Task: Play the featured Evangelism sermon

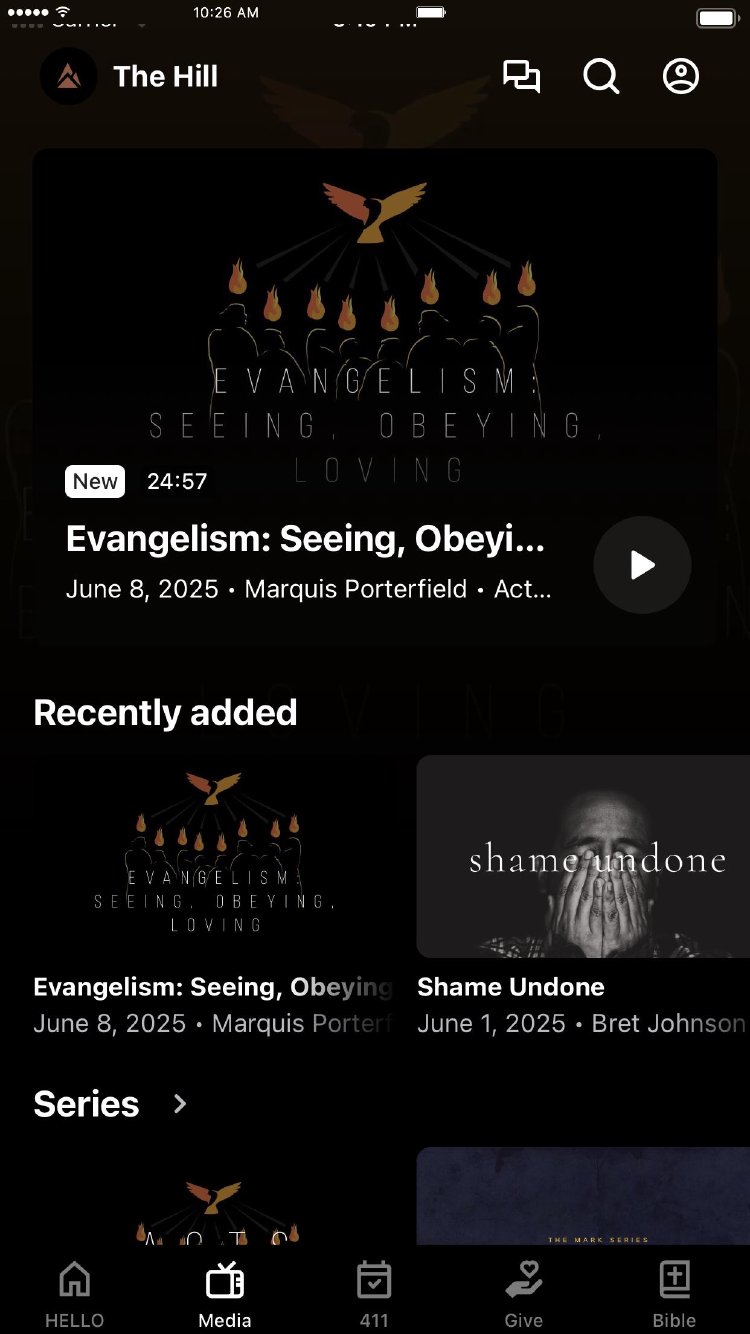Action: [642, 565]
